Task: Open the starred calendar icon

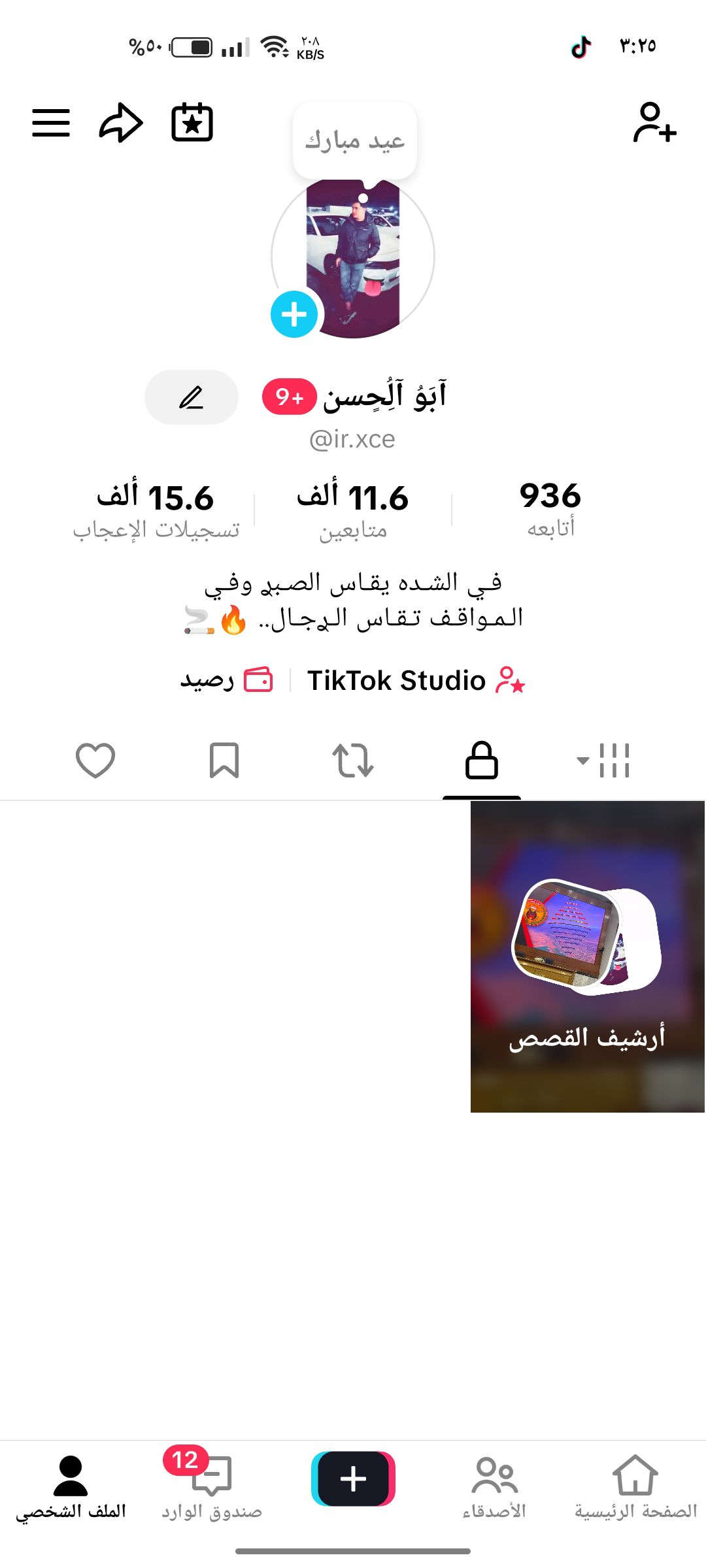Action: point(192,123)
